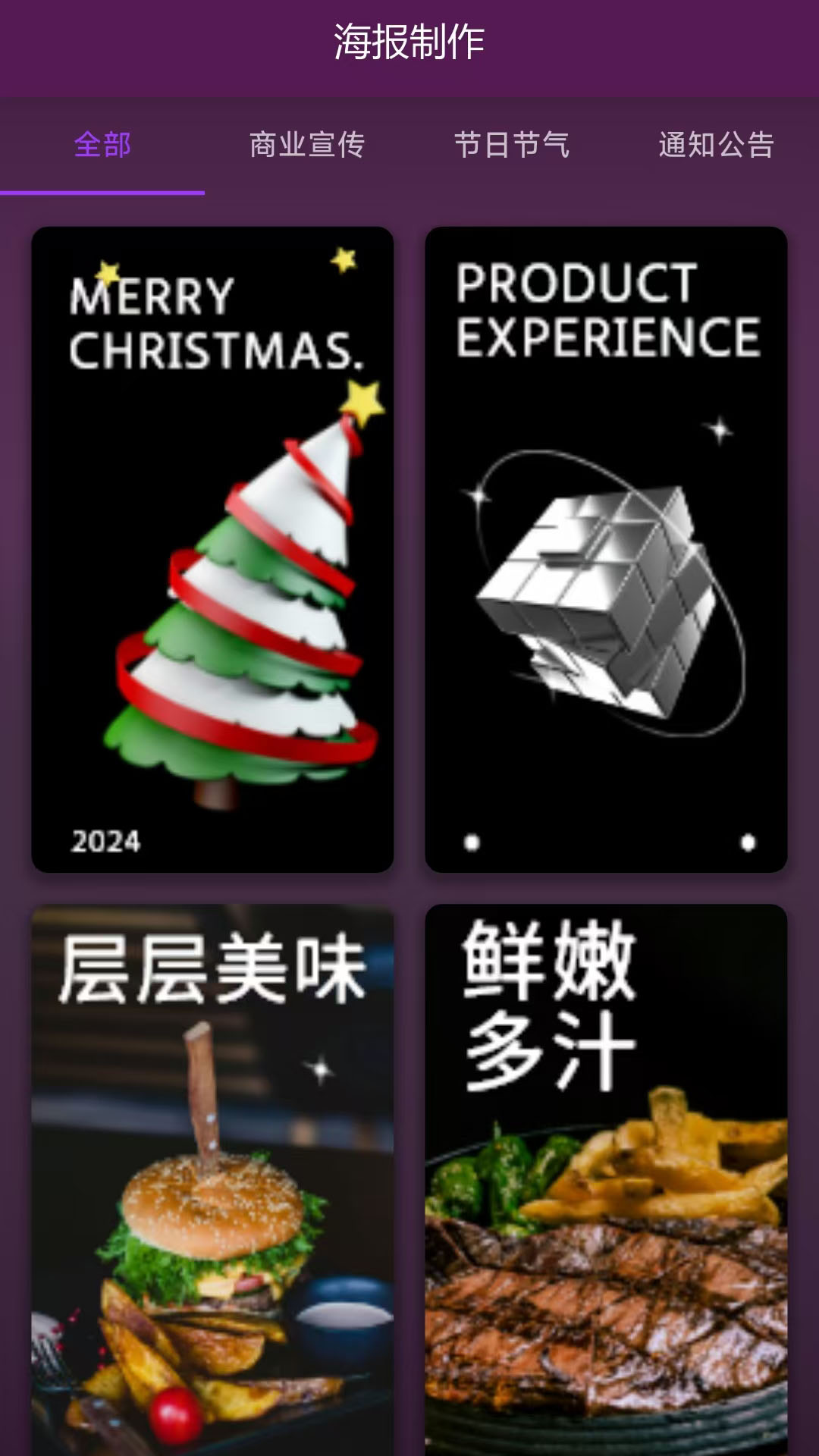Open the 鲜嫩多汁 steak poster template
The height and width of the screenshot is (1456, 819).
coord(608,1175)
